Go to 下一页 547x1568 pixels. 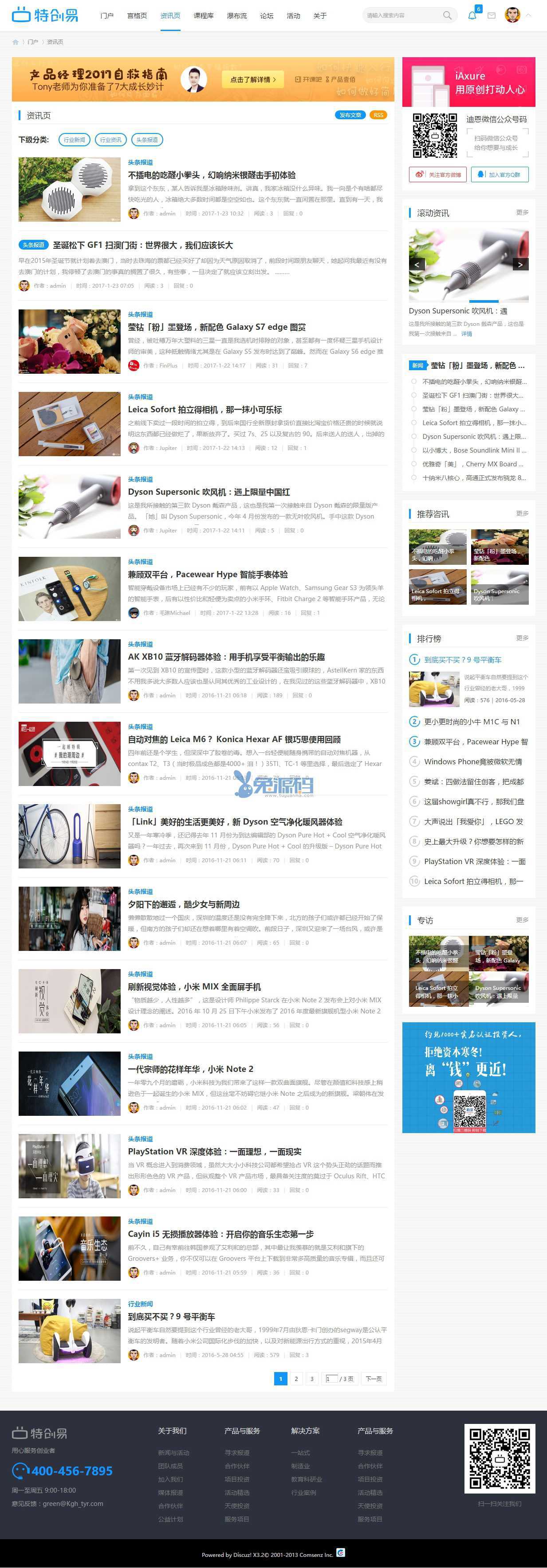[374, 1379]
